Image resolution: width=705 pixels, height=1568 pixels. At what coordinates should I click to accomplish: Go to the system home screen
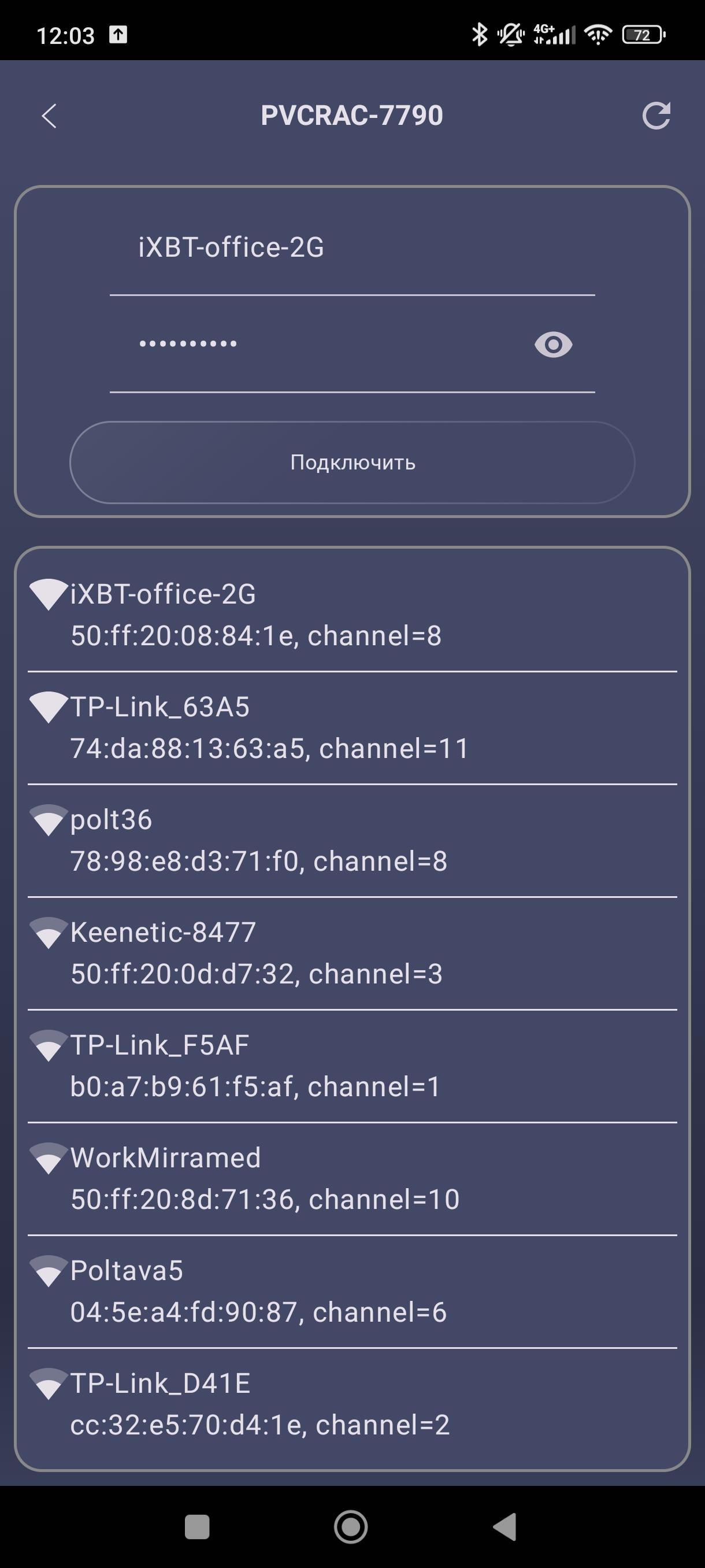[x=351, y=1526]
